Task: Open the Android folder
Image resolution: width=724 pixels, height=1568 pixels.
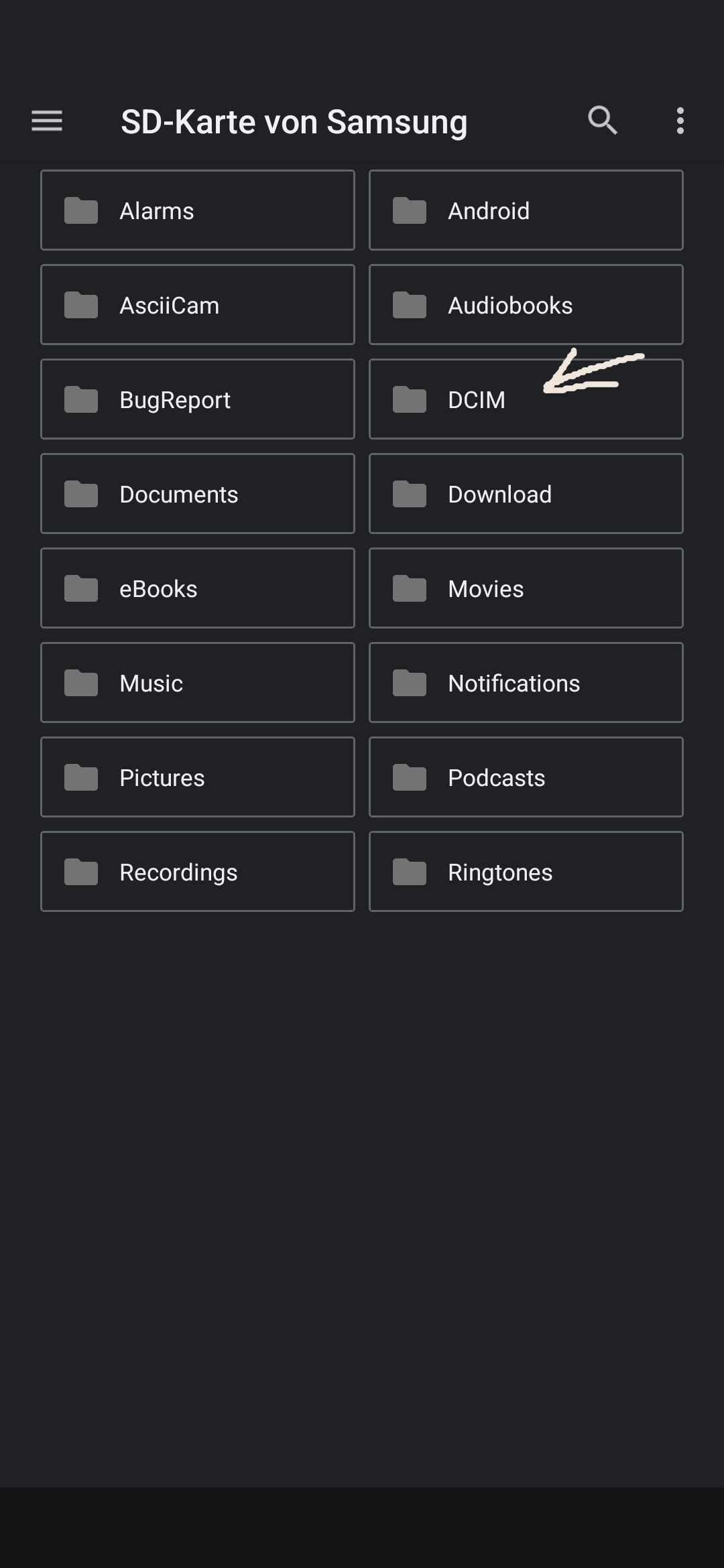Action: coord(526,210)
